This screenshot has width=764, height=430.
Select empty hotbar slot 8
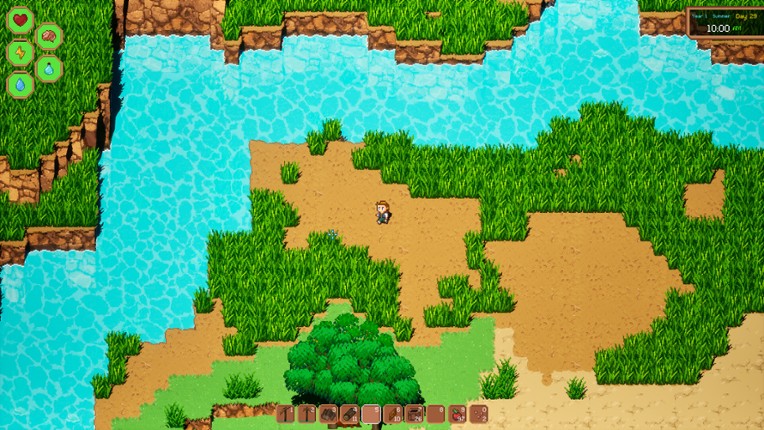(x=436, y=414)
